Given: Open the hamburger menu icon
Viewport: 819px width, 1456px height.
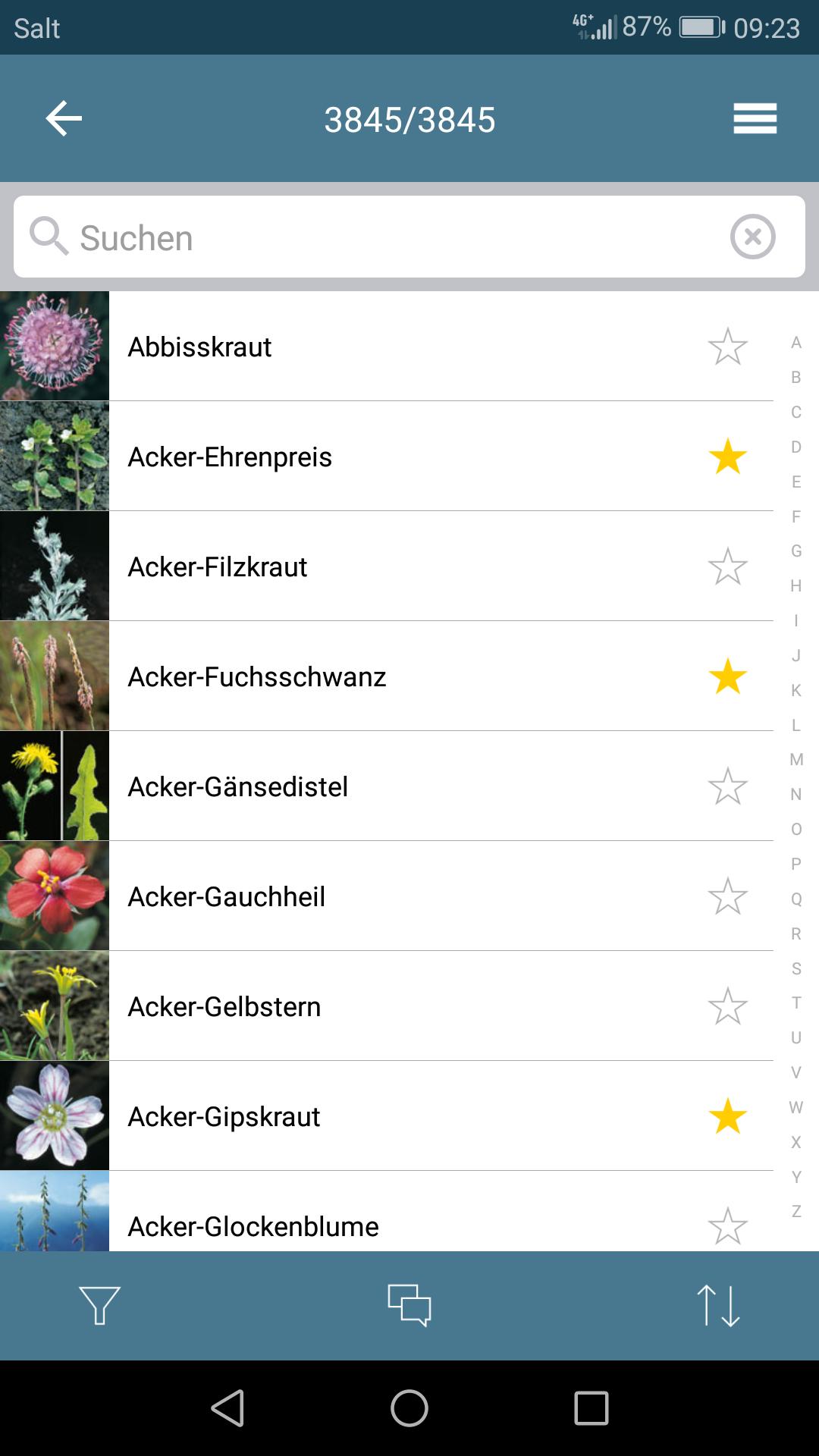Looking at the screenshot, I should tap(755, 118).
